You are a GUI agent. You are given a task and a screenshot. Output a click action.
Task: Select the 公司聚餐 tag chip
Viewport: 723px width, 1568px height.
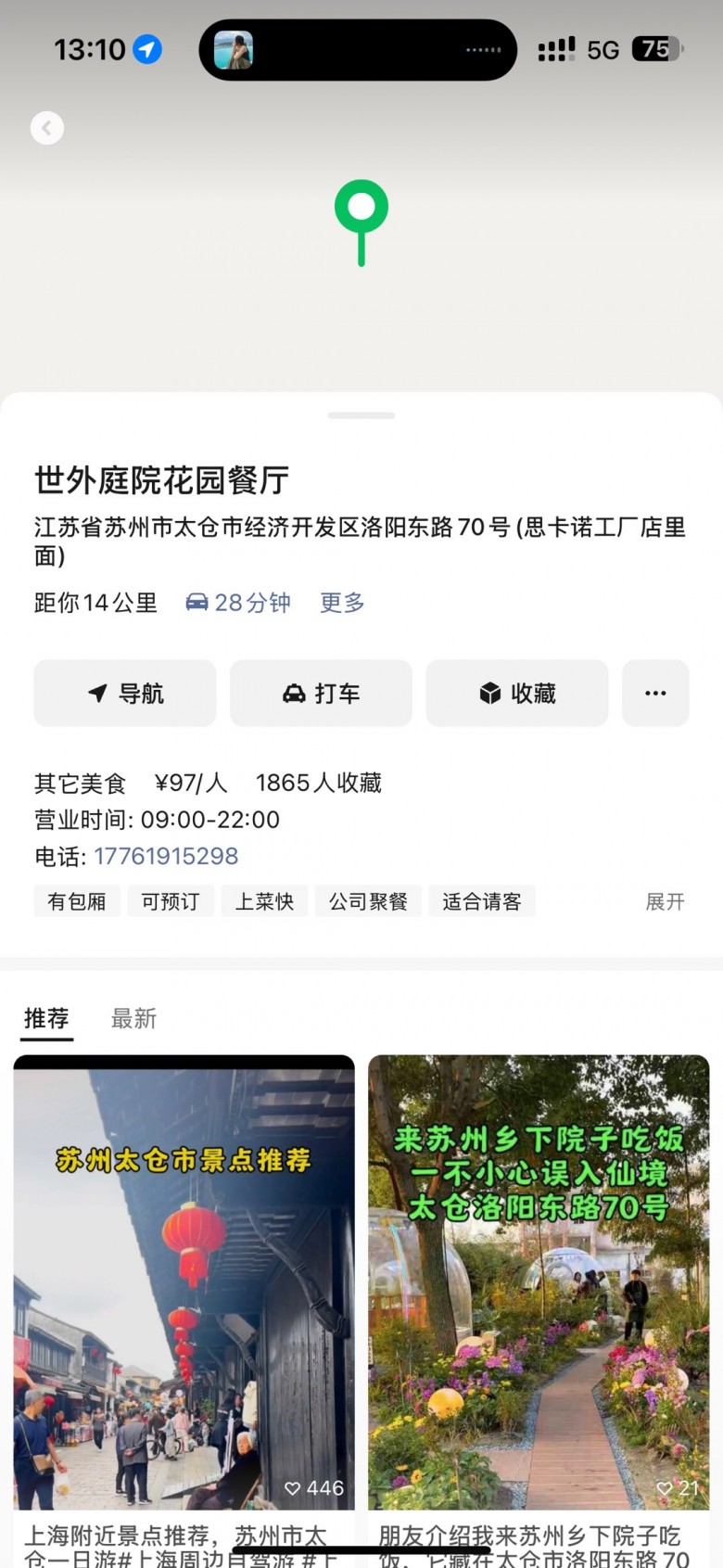coord(368,901)
